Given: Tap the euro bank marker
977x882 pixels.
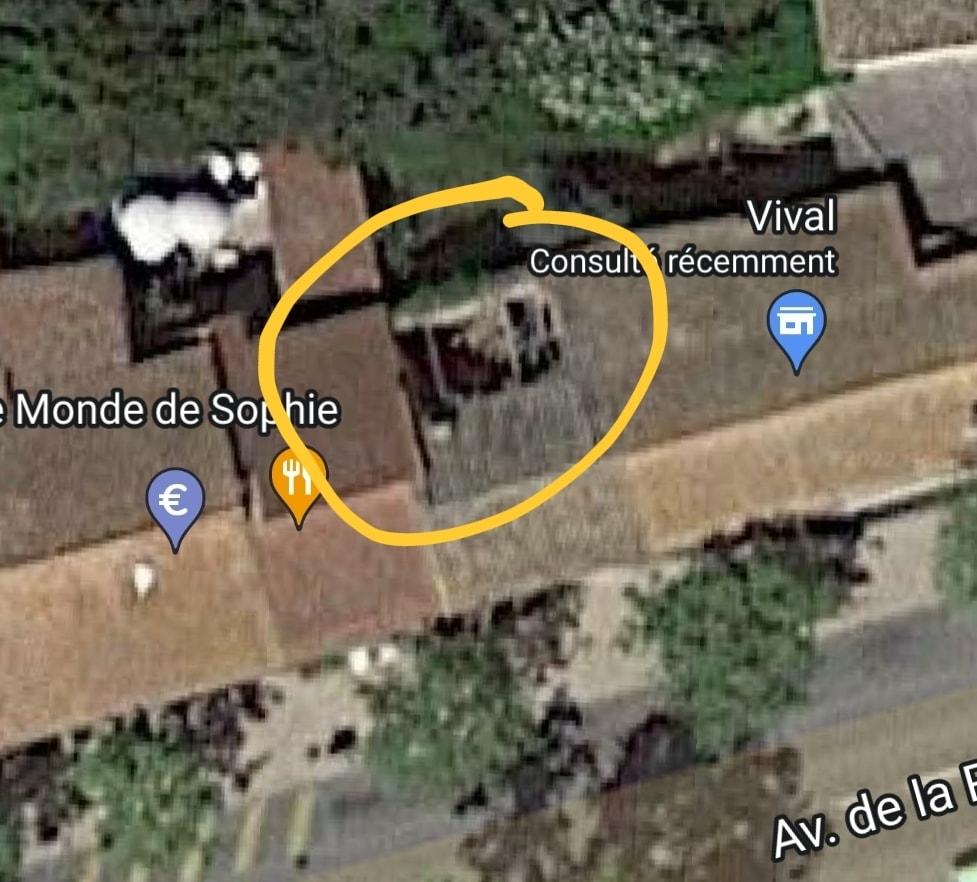Looking at the screenshot, I should tap(175, 500).
